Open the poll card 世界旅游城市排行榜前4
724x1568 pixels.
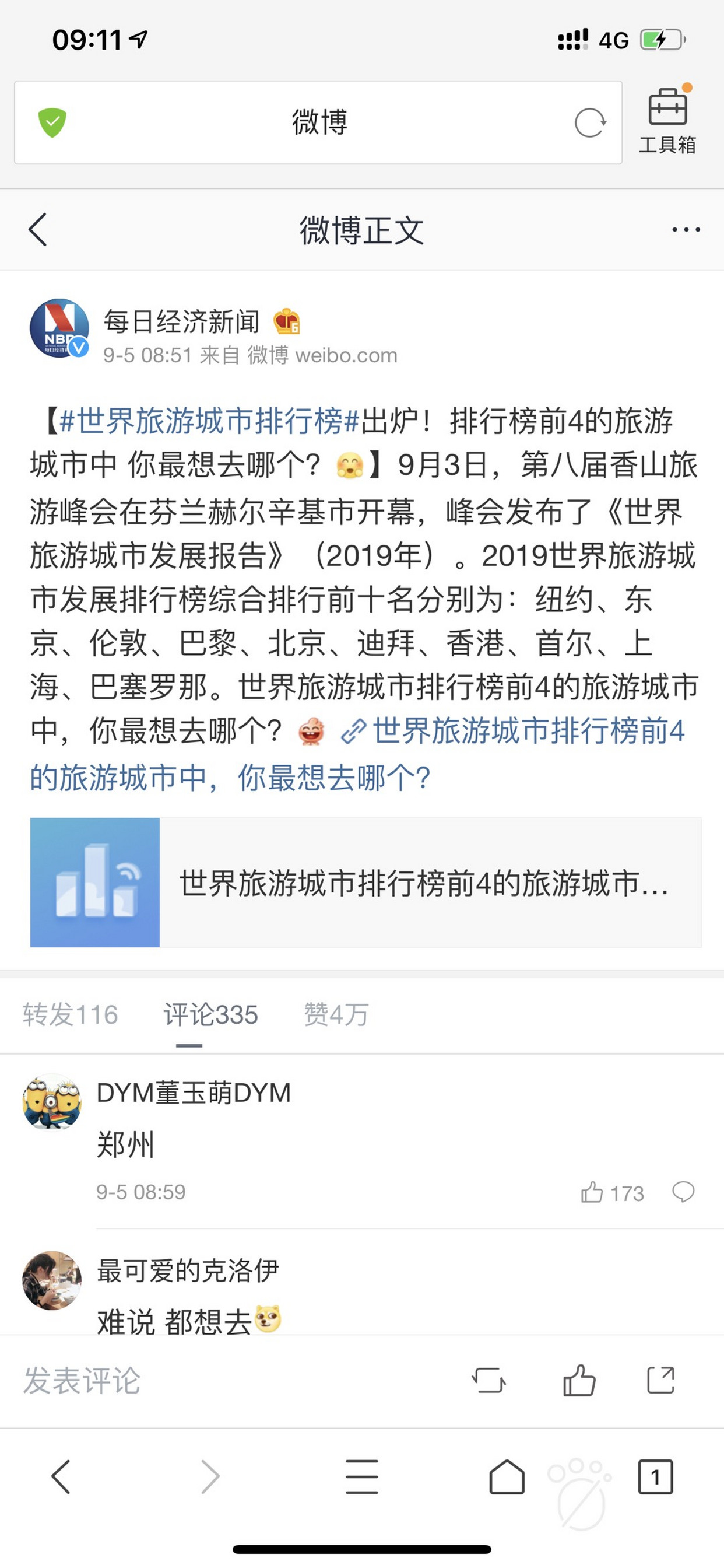(365, 883)
